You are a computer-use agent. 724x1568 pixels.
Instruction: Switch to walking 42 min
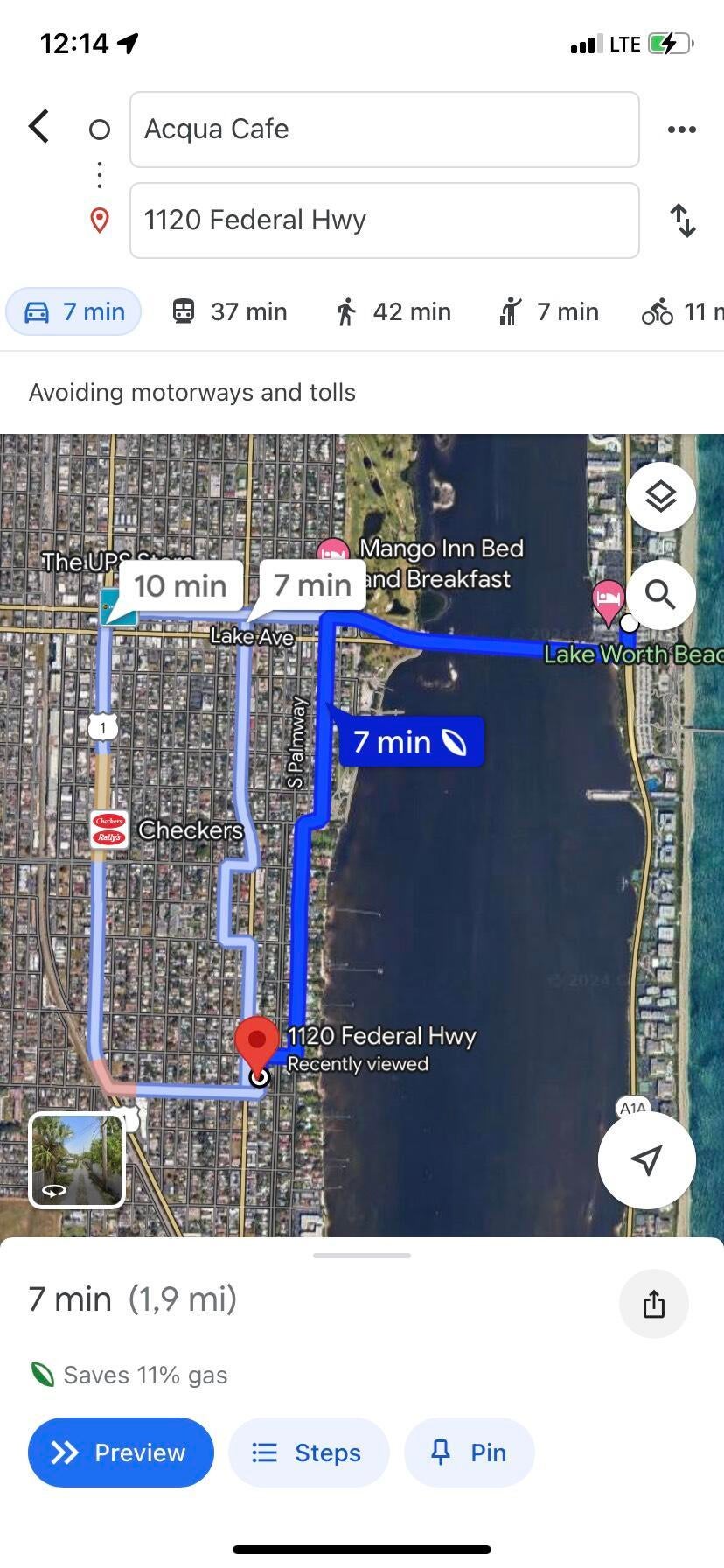click(393, 311)
